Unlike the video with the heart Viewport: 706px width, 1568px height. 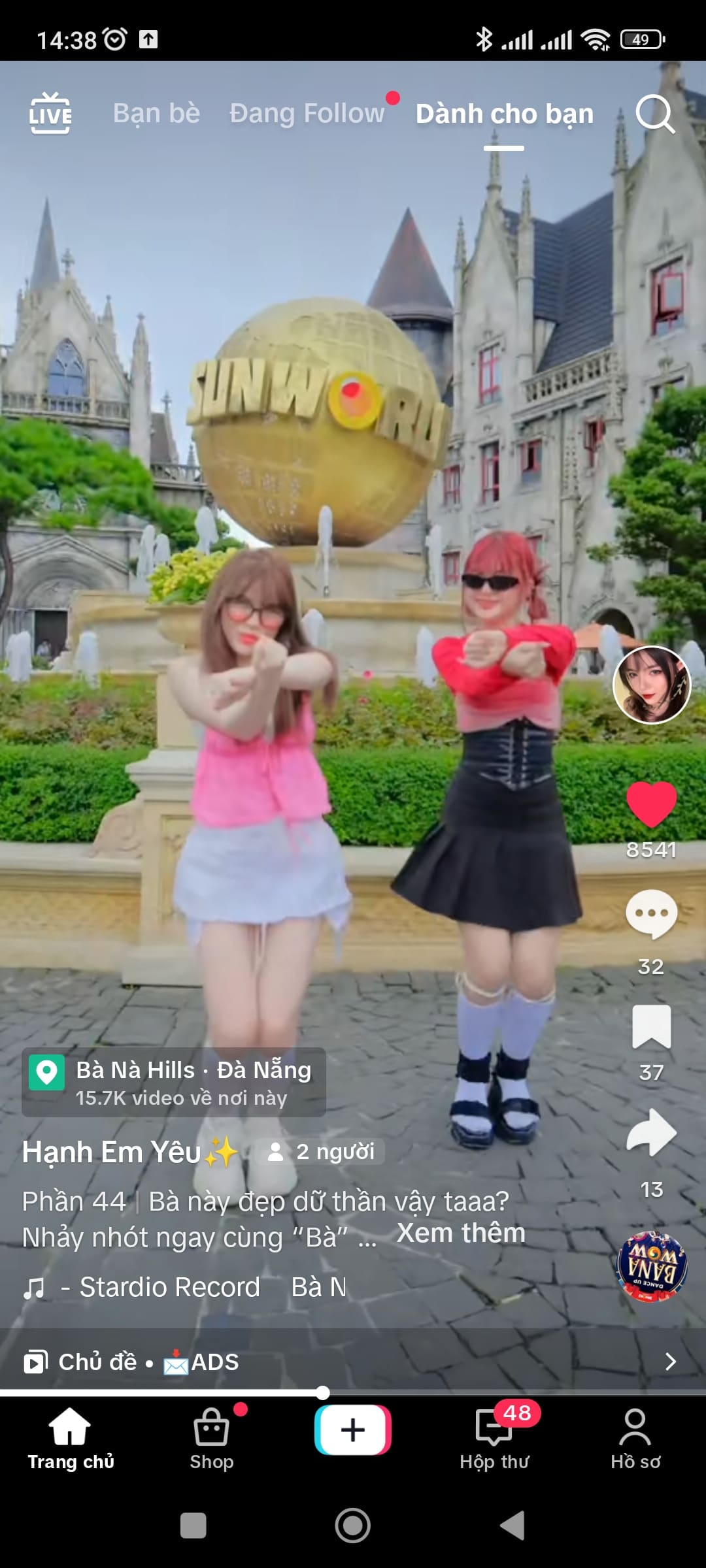coord(651,804)
